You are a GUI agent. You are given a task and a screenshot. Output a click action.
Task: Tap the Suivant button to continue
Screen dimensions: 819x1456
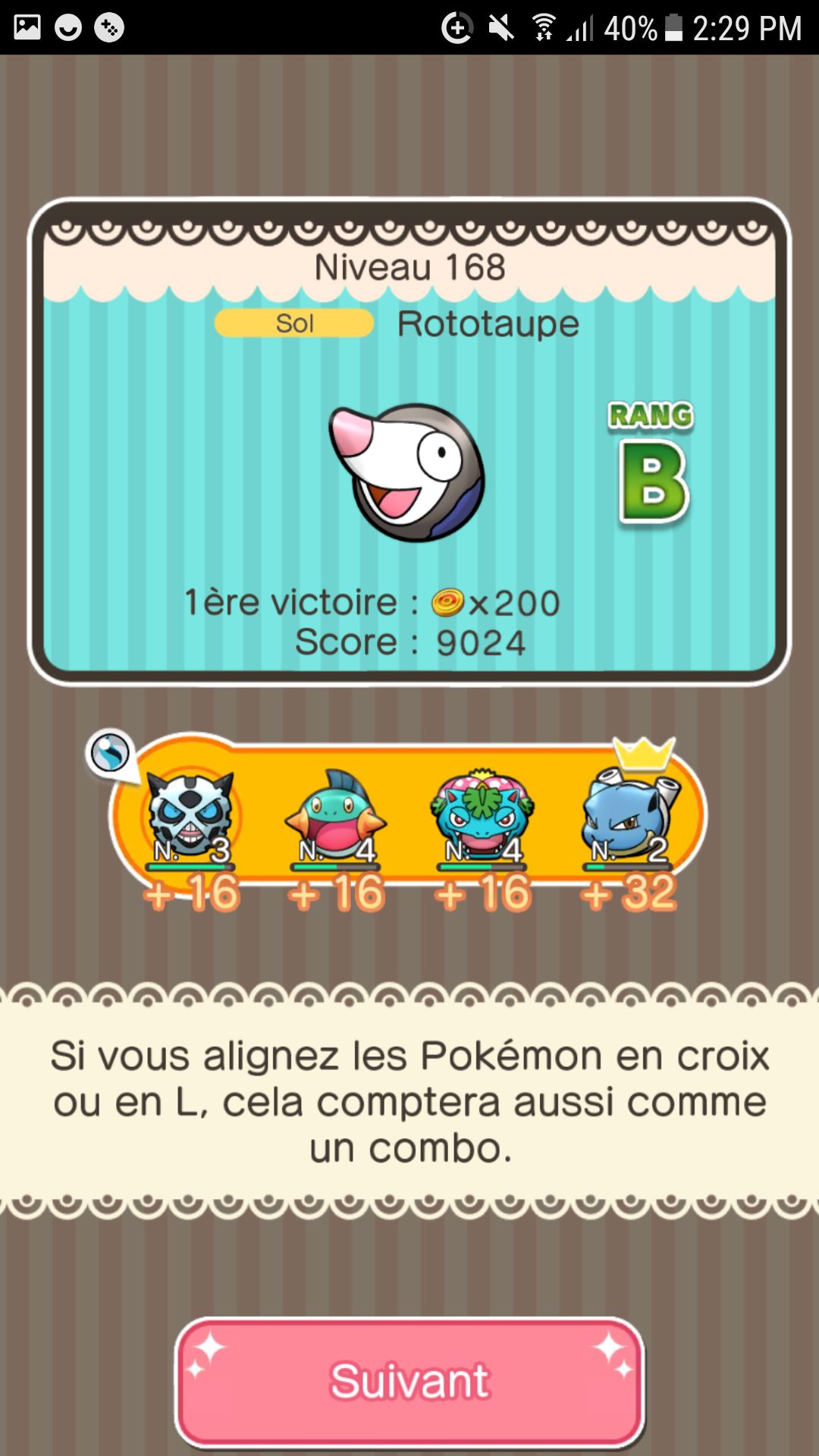409,1382
